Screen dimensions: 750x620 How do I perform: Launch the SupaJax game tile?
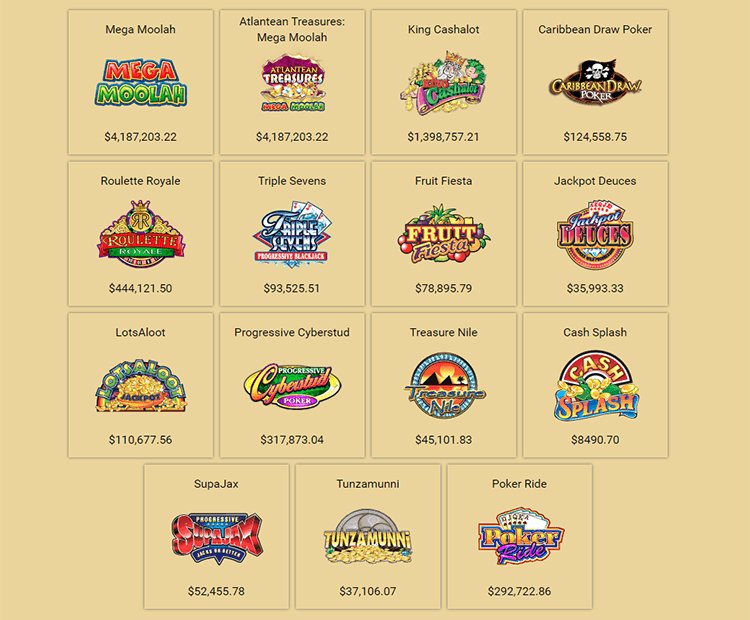[216, 536]
